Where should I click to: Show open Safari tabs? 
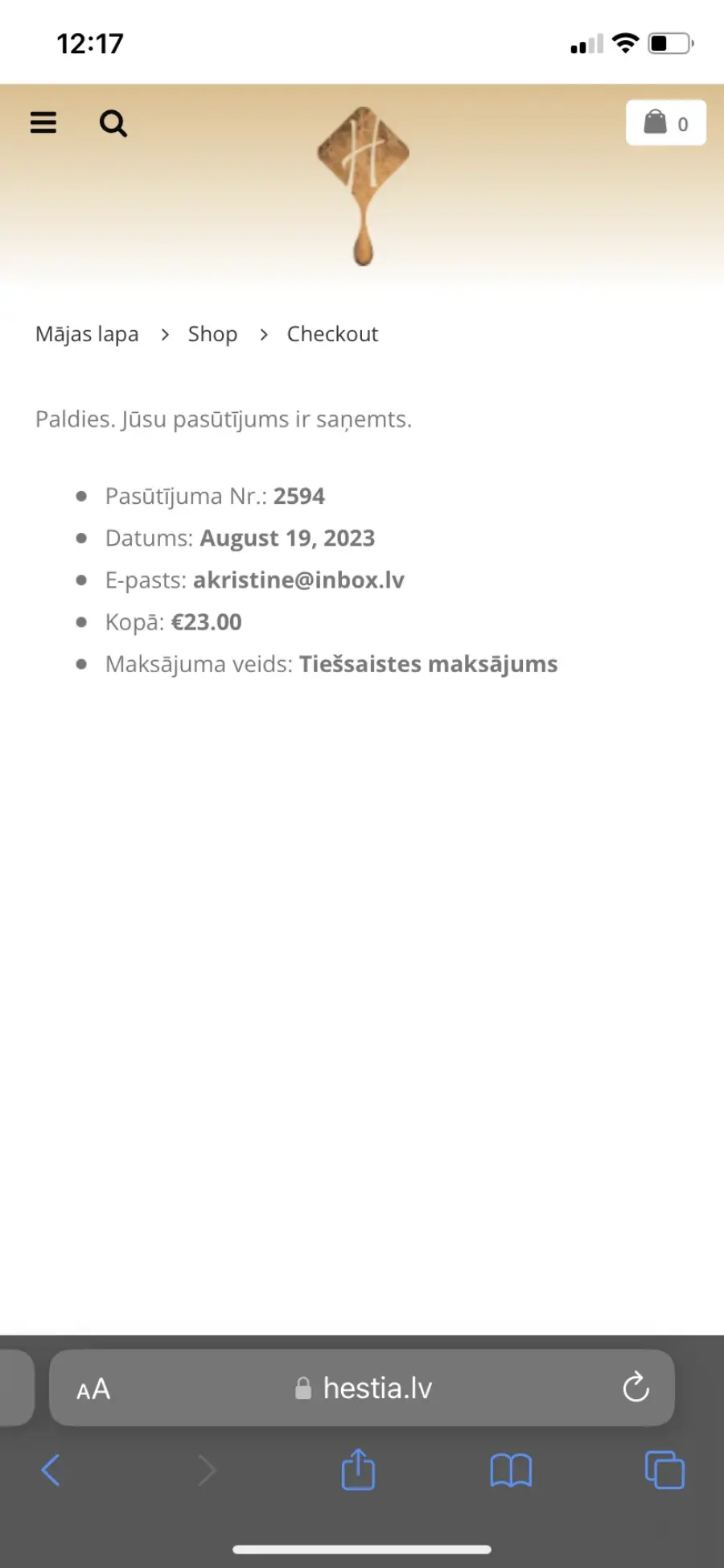tap(664, 1470)
